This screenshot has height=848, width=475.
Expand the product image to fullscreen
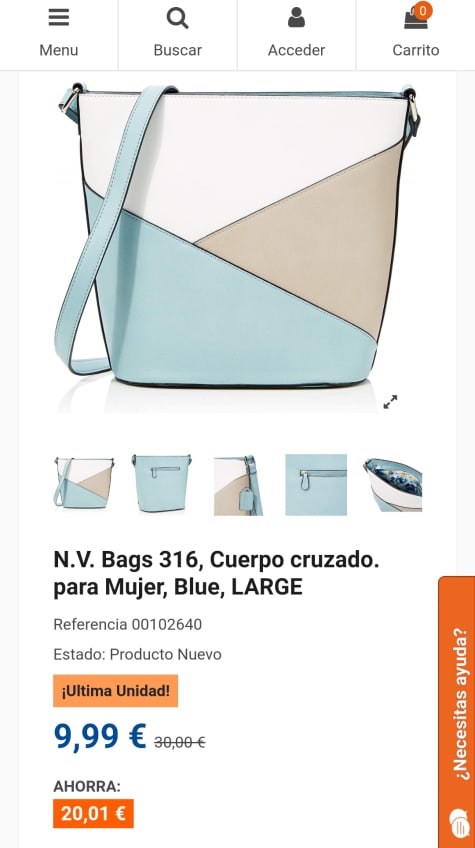[390, 402]
